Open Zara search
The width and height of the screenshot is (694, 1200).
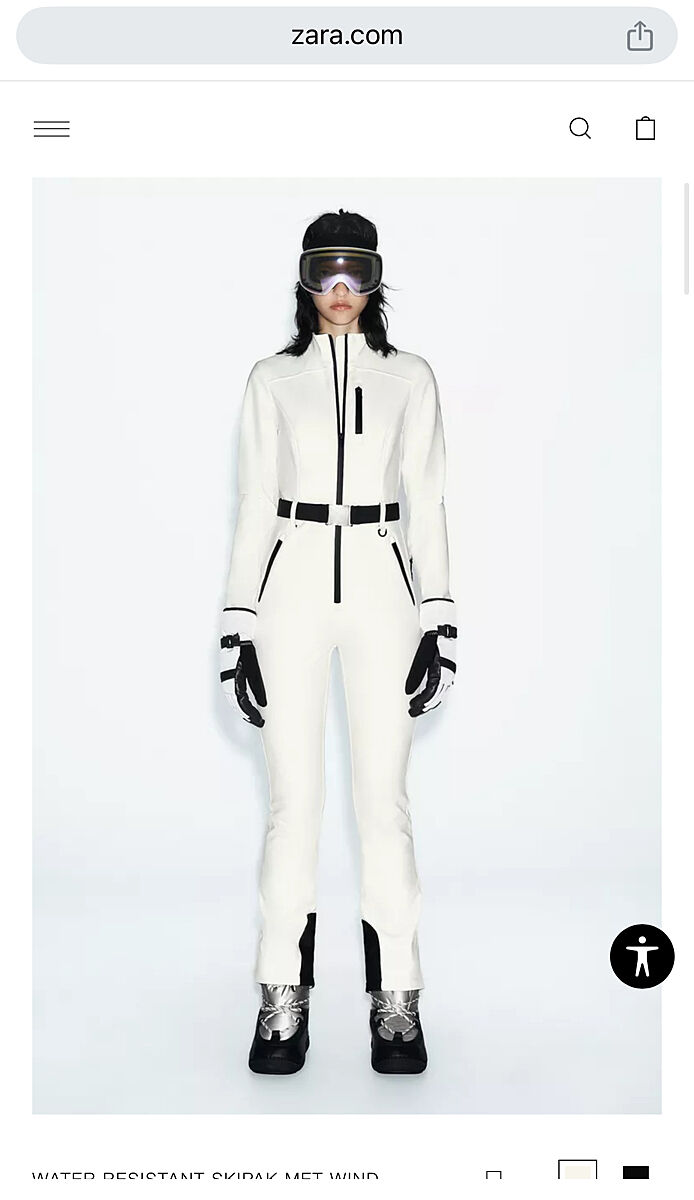pos(580,128)
